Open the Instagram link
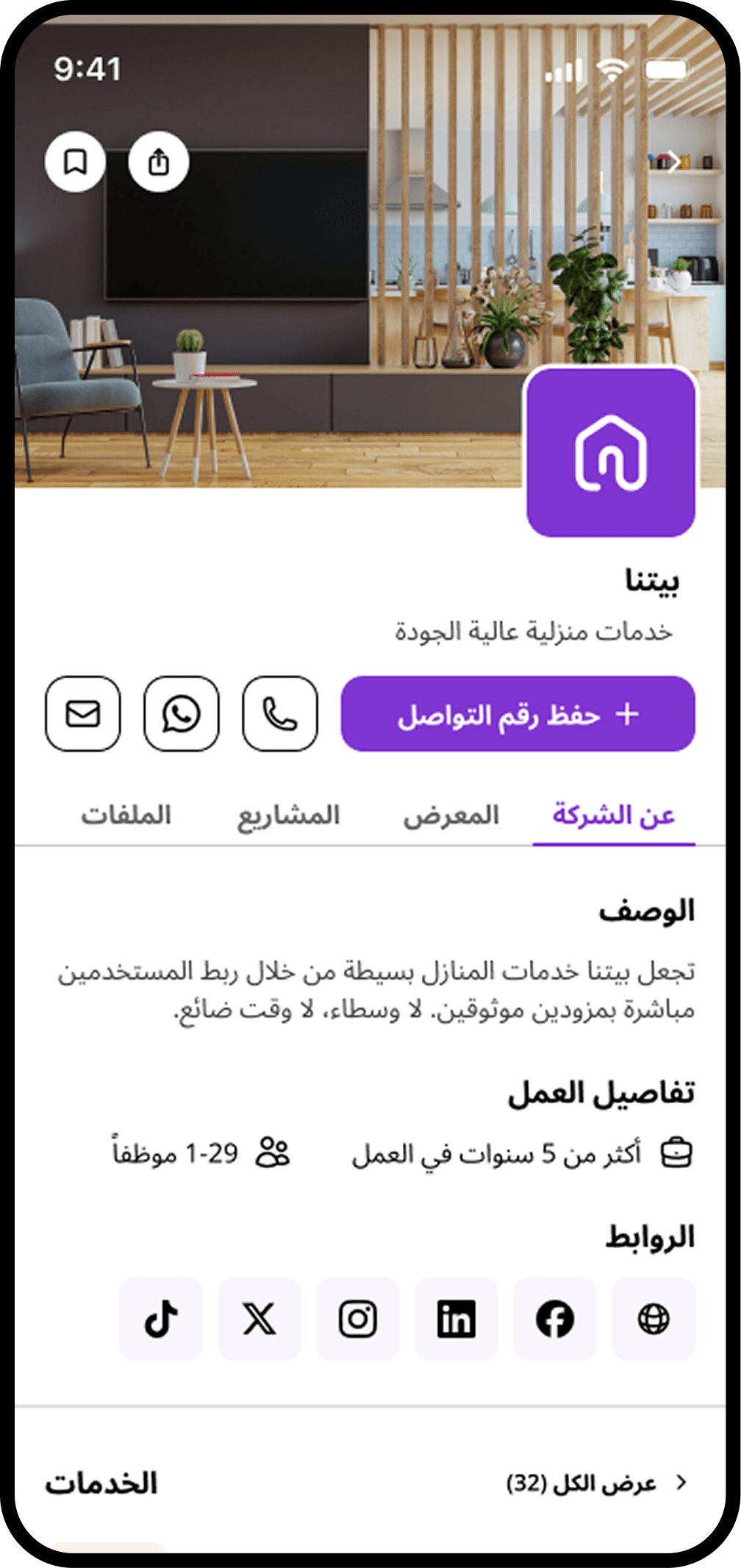Viewport: 741px width, 1568px height. (358, 1319)
